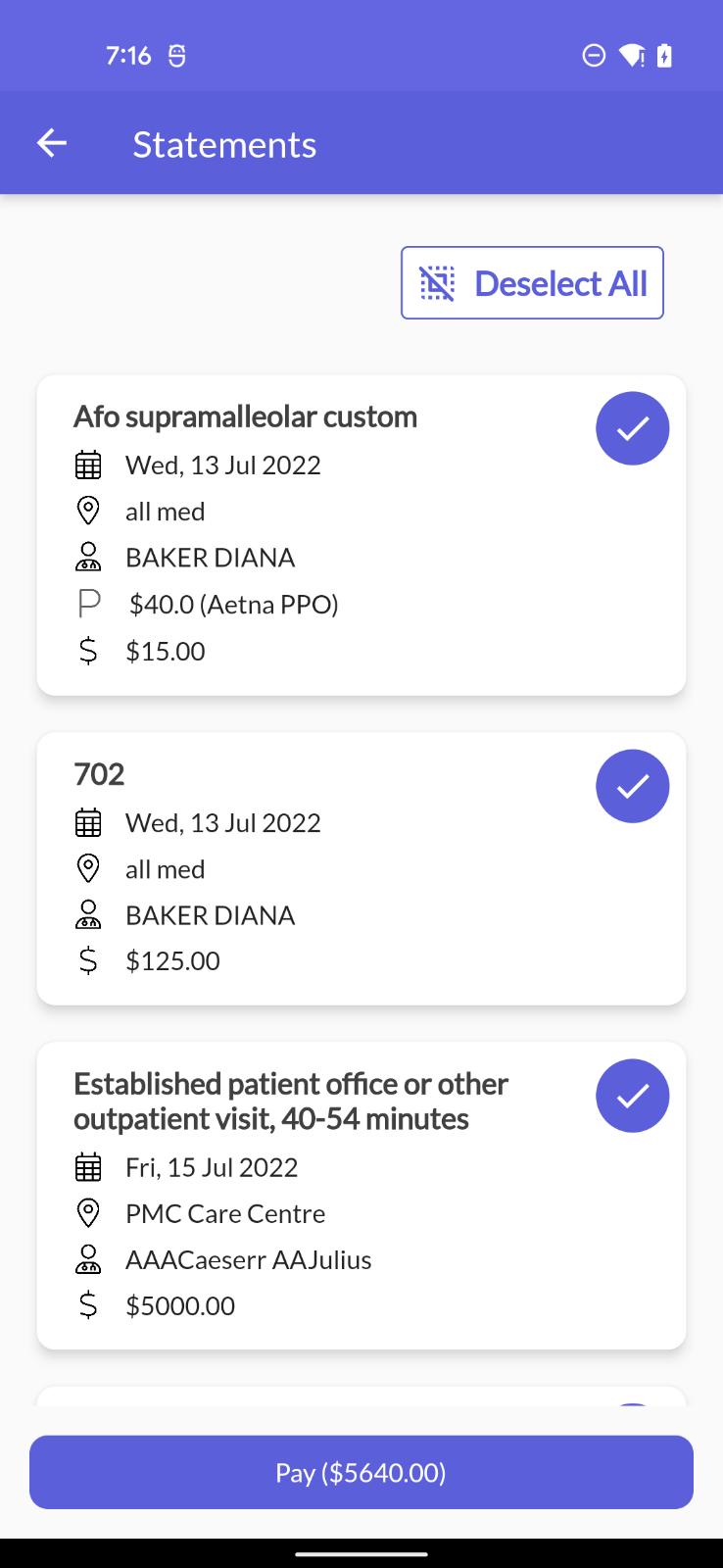Image resolution: width=723 pixels, height=1568 pixels.
Task: Uncheck the Established patient office visit statement
Action: coord(633,1096)
